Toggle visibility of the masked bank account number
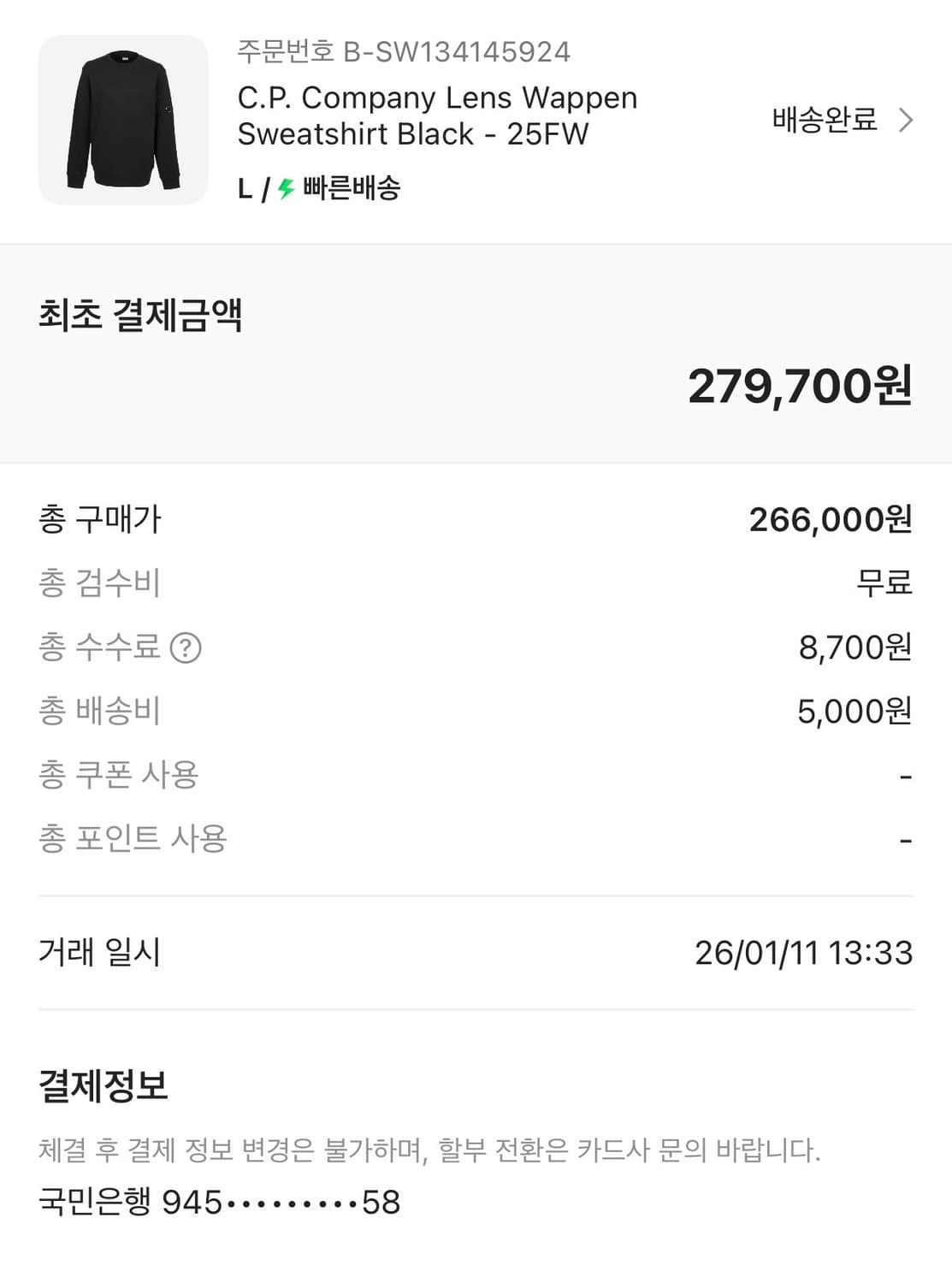Viewport: 952px width, 1283px height. tap(218, 1205)
